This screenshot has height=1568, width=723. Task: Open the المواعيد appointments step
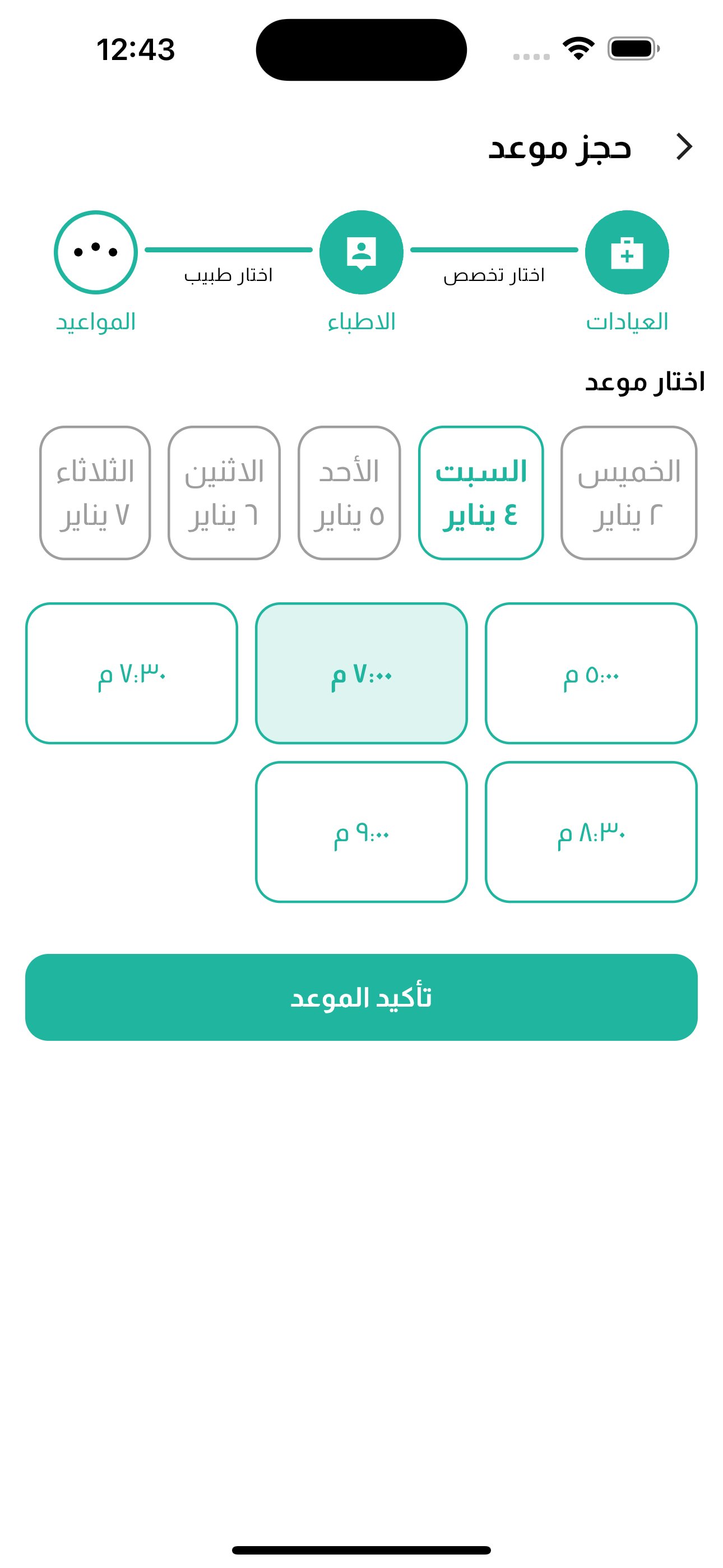95,252
